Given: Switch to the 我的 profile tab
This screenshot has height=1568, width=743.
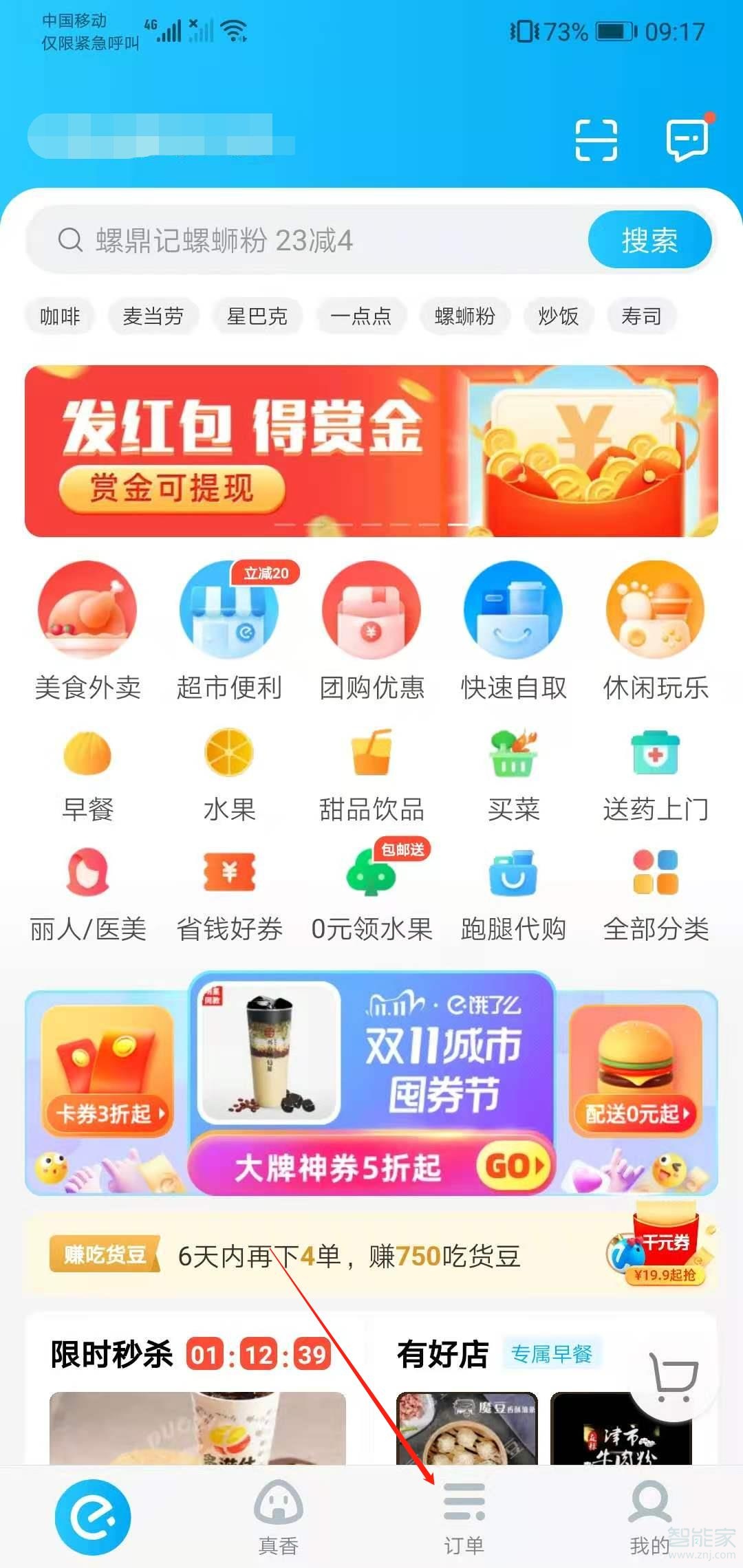Looking at the screenshot, I should point(649,1513).
